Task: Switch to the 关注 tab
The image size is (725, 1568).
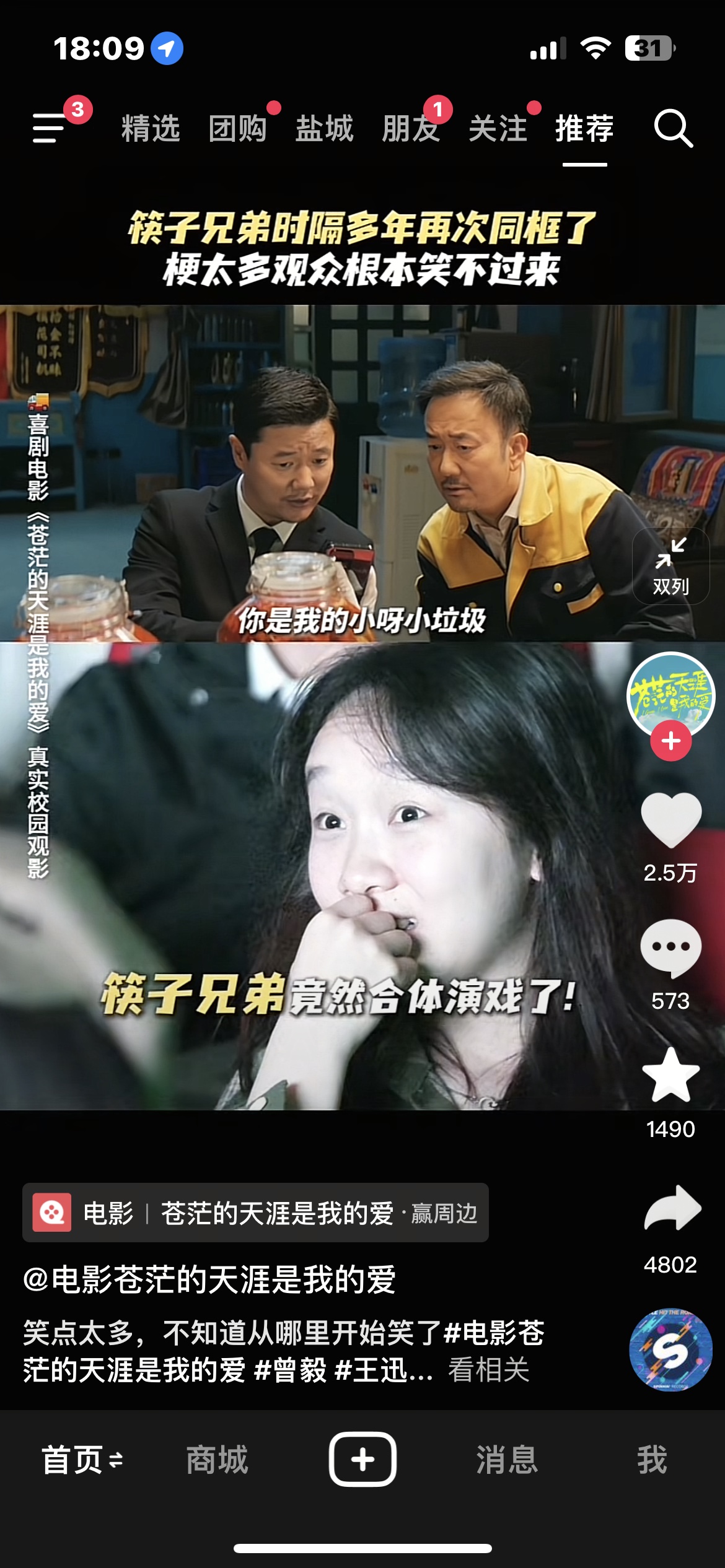Action: [498, 129]
